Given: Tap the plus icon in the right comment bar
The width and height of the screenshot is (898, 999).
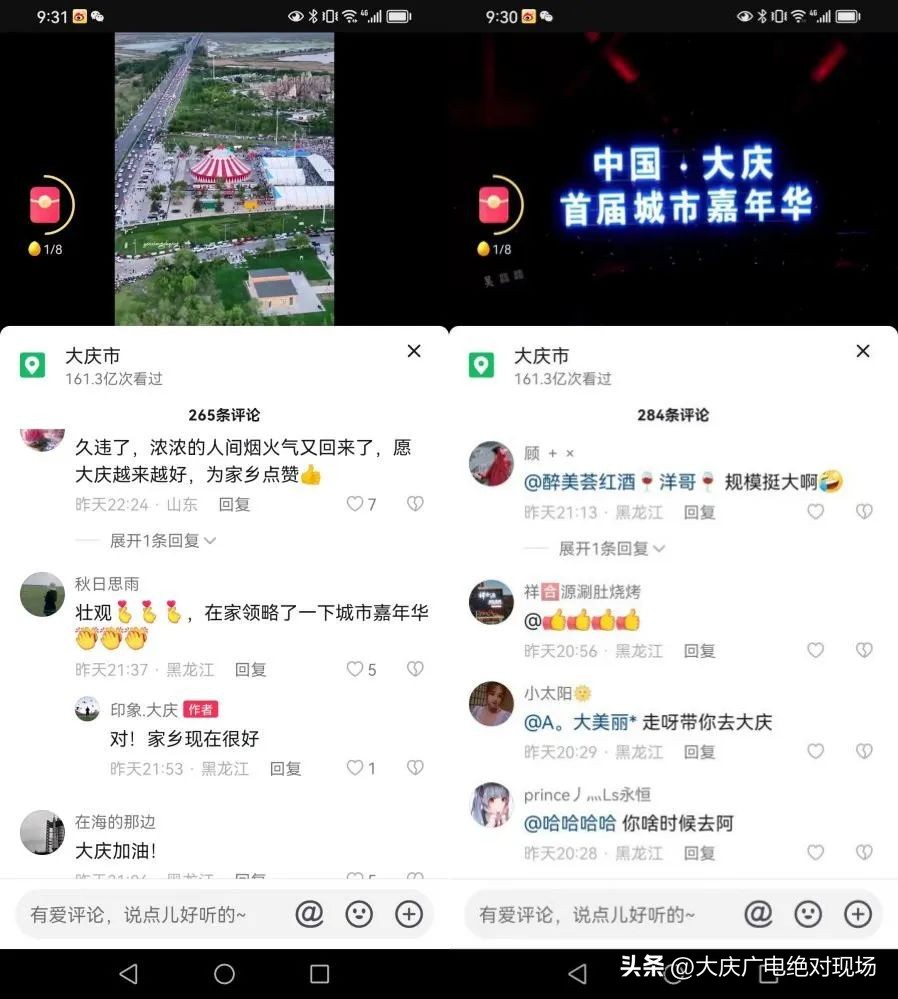Looking at the screenshot, I should (857, 914).
